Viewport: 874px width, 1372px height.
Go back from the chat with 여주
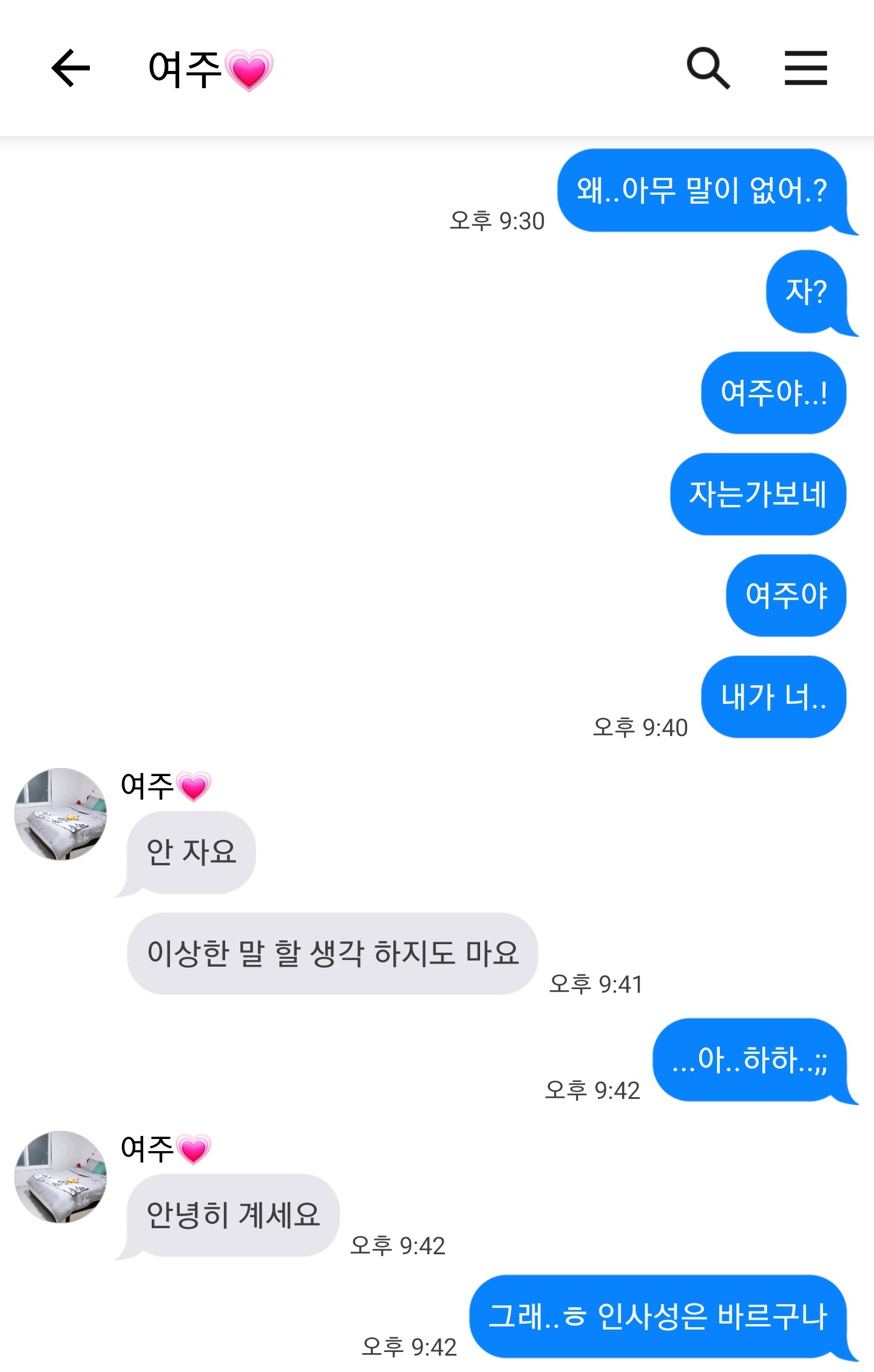71,68
